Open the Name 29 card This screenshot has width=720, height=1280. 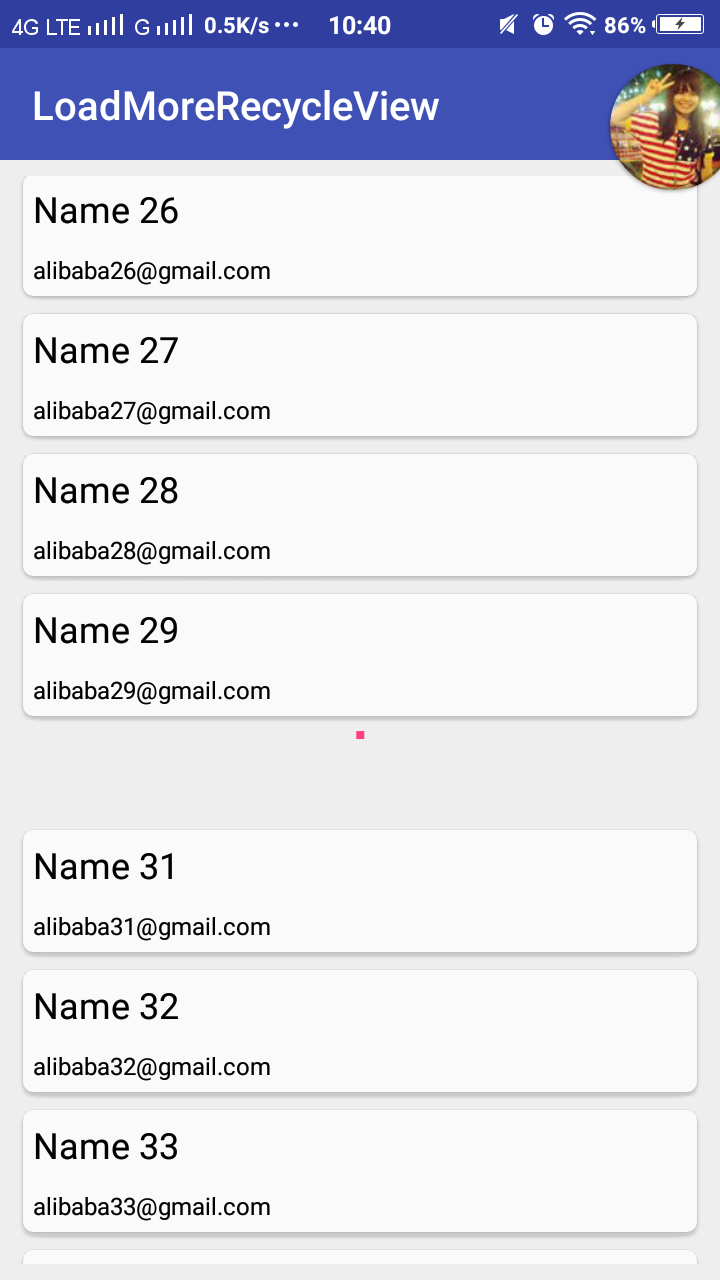click(x=360, y=655)
